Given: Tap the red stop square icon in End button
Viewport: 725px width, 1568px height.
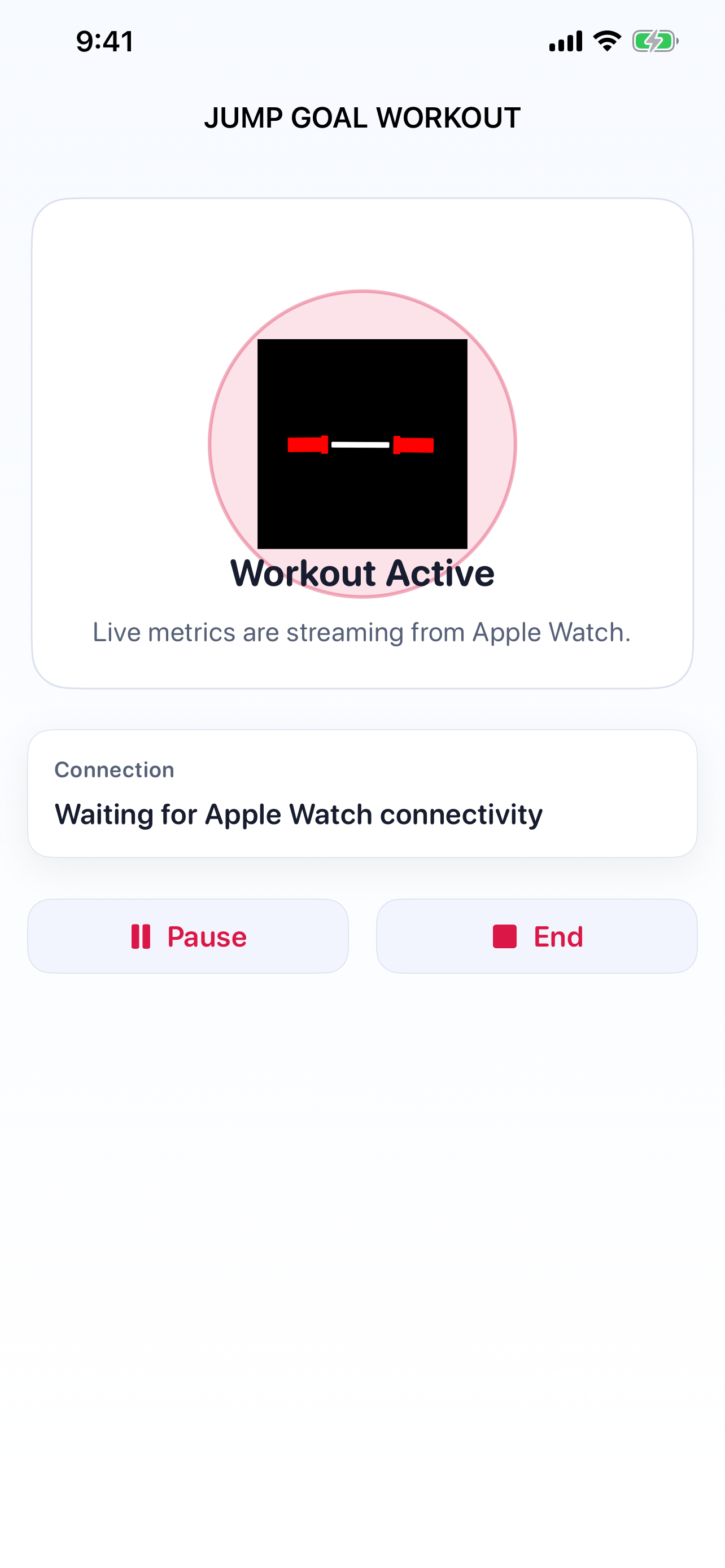Looking at the screenshot, I should [504, 936].
